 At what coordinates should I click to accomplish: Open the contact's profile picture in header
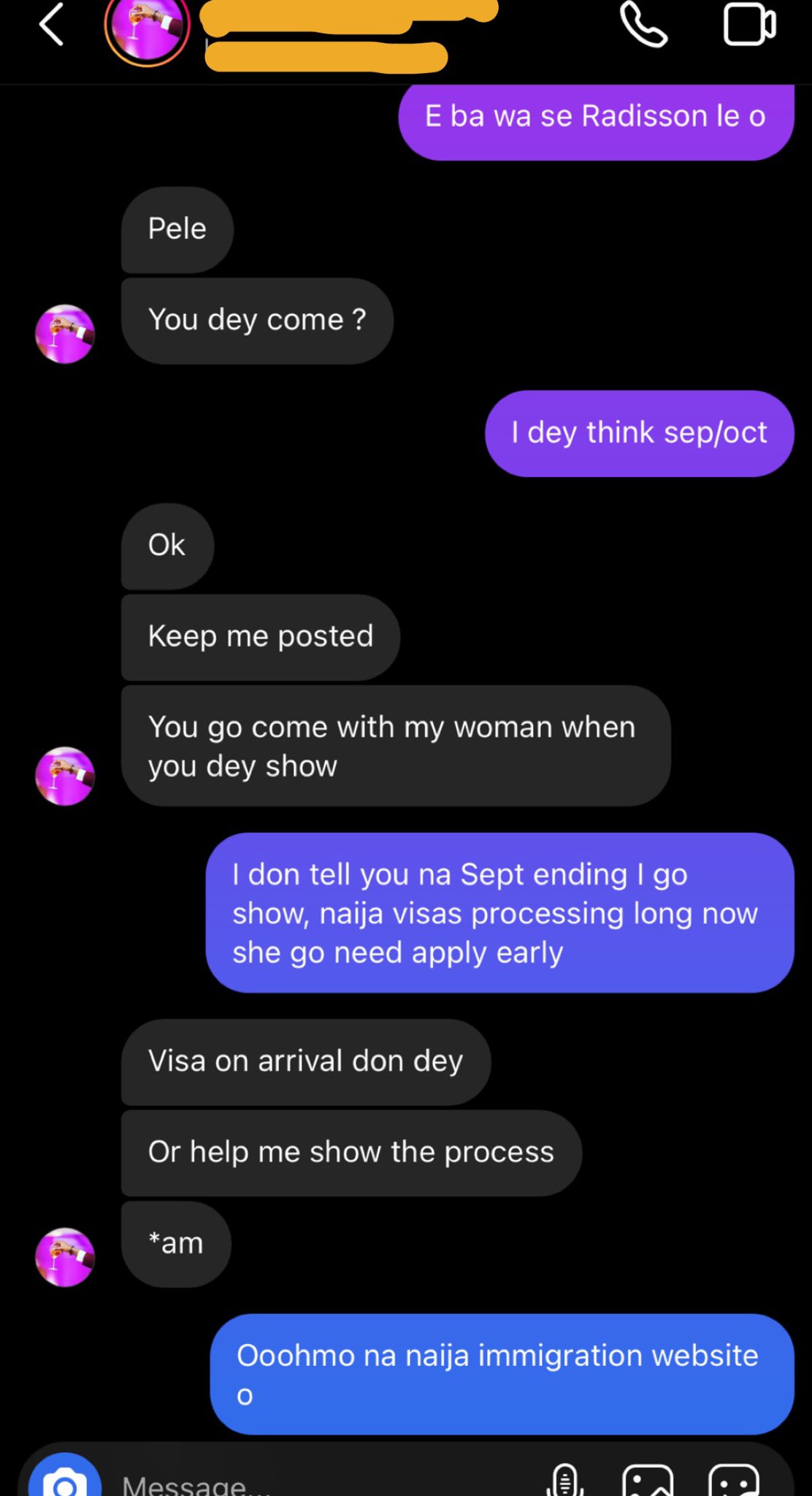(147, 27)
